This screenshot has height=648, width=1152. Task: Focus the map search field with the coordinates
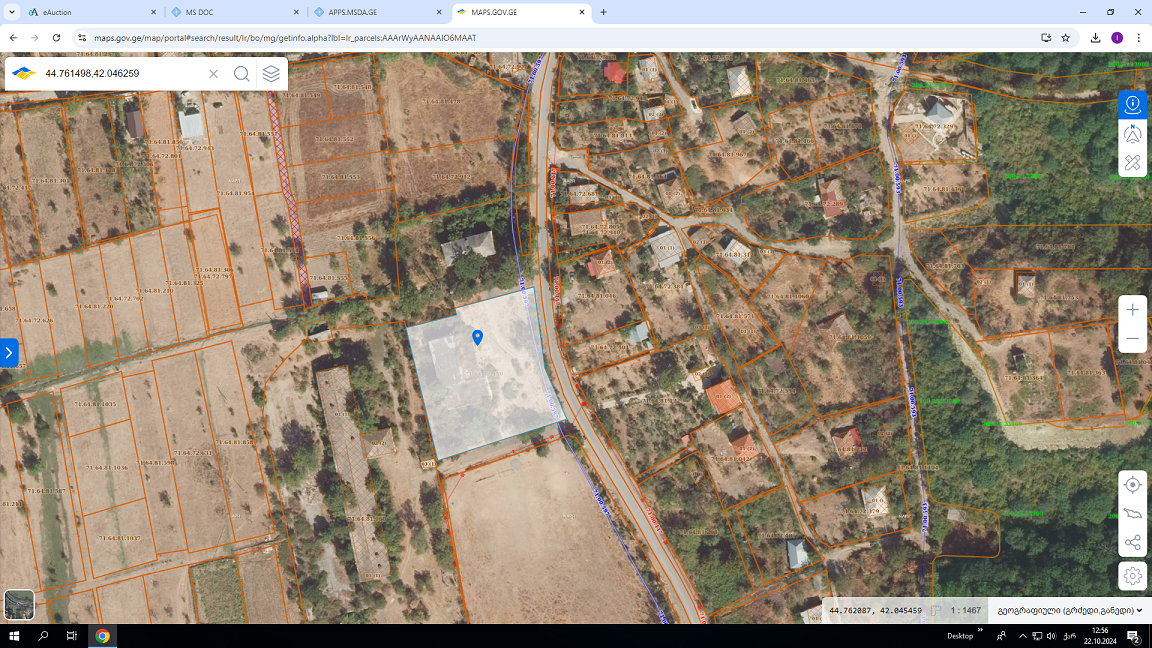point(120,74)
